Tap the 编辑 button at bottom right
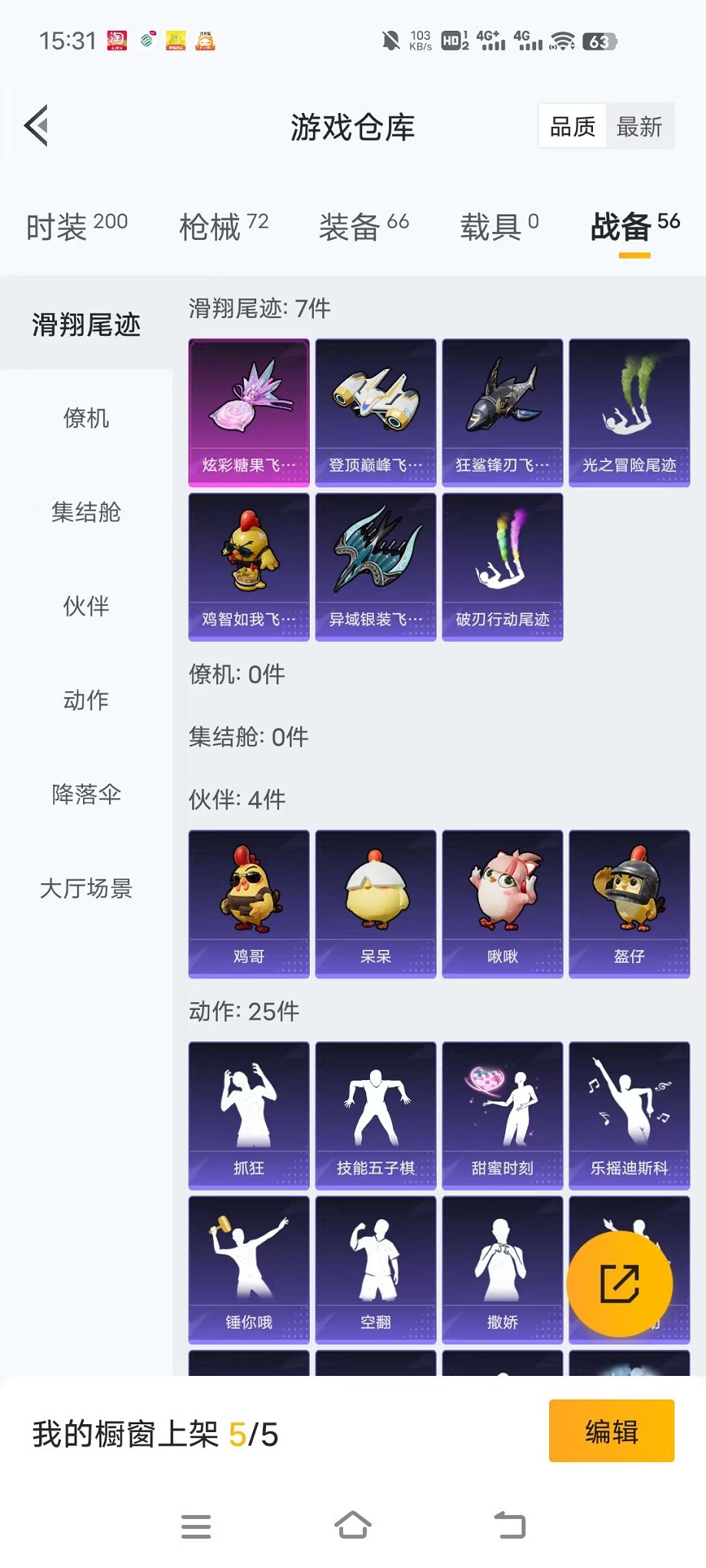 [x=611, y=1431]
